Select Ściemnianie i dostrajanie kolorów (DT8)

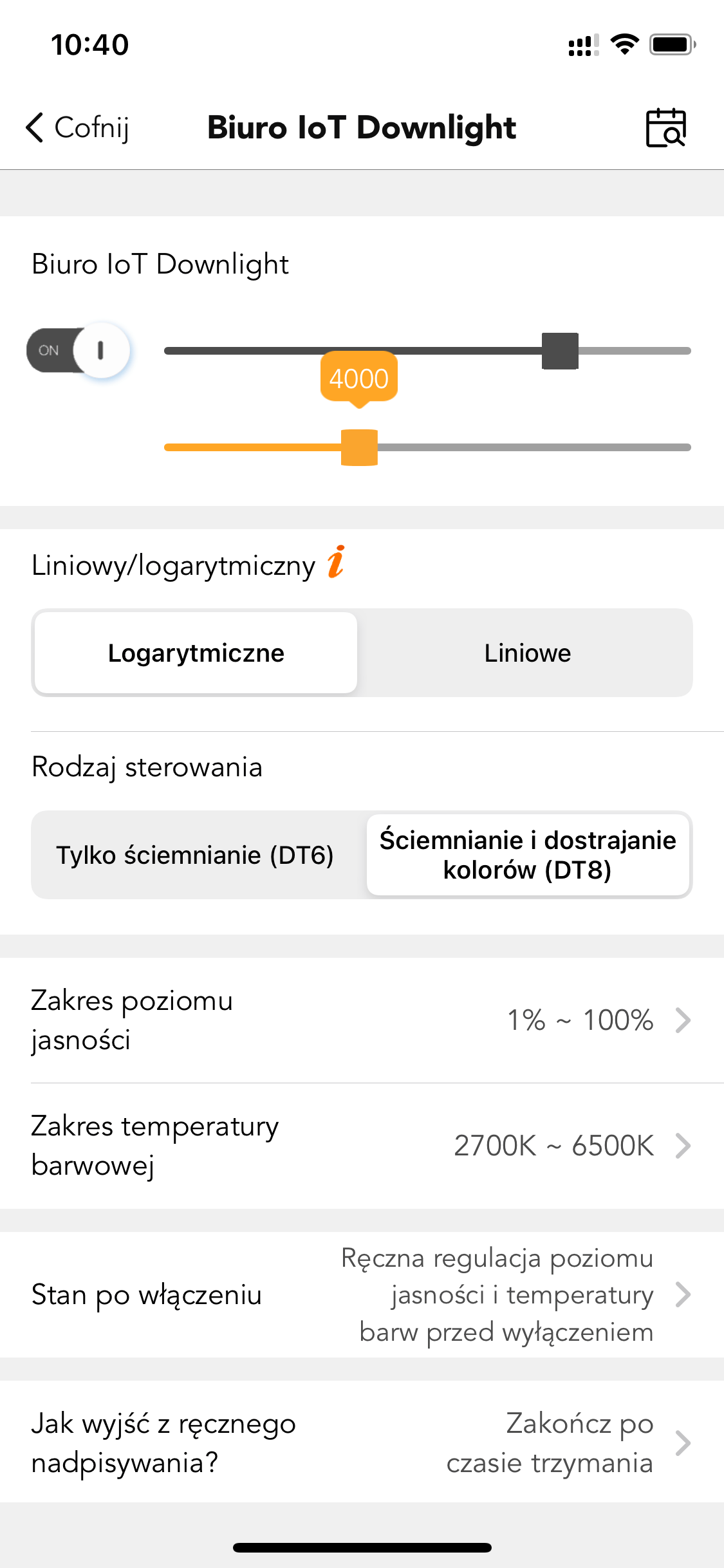tap(528, 855)
